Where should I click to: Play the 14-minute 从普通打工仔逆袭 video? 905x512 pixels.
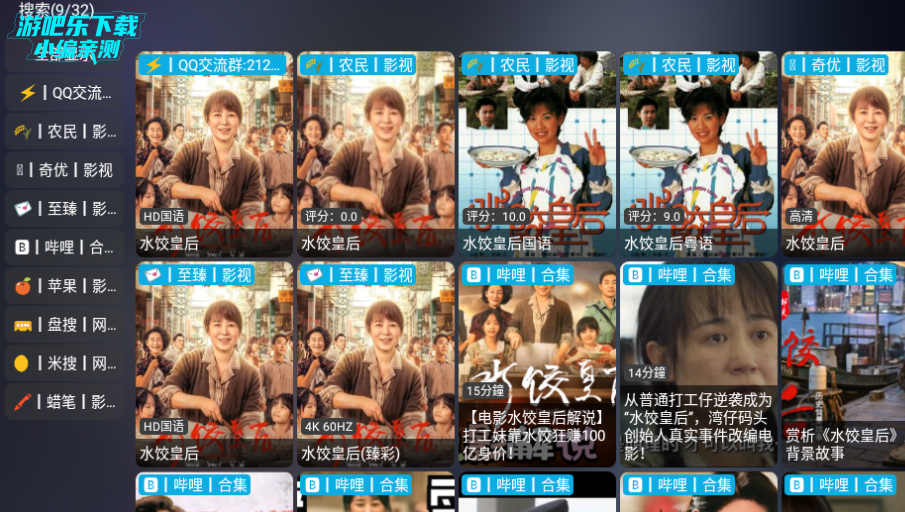(x=698, y=365)
